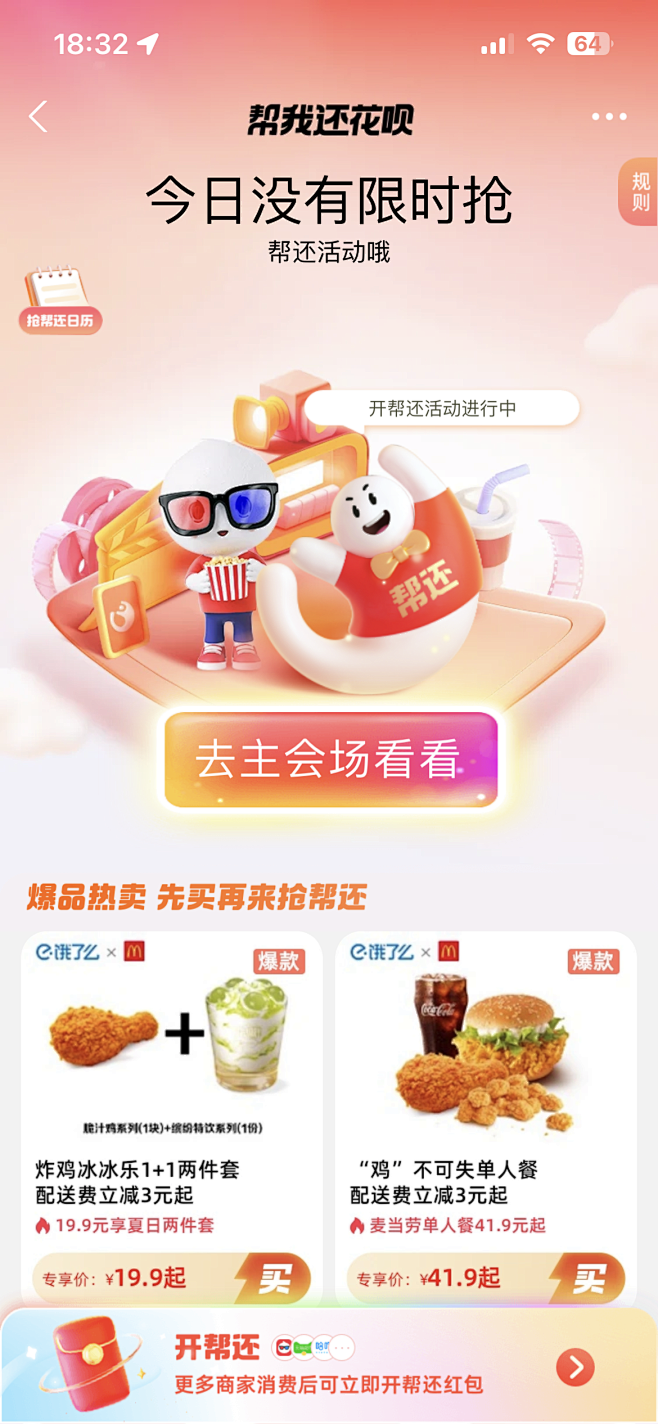Tap the 去主会场看看 button
This screenshot has width=658, height=1424.
[x=331, y=760]
